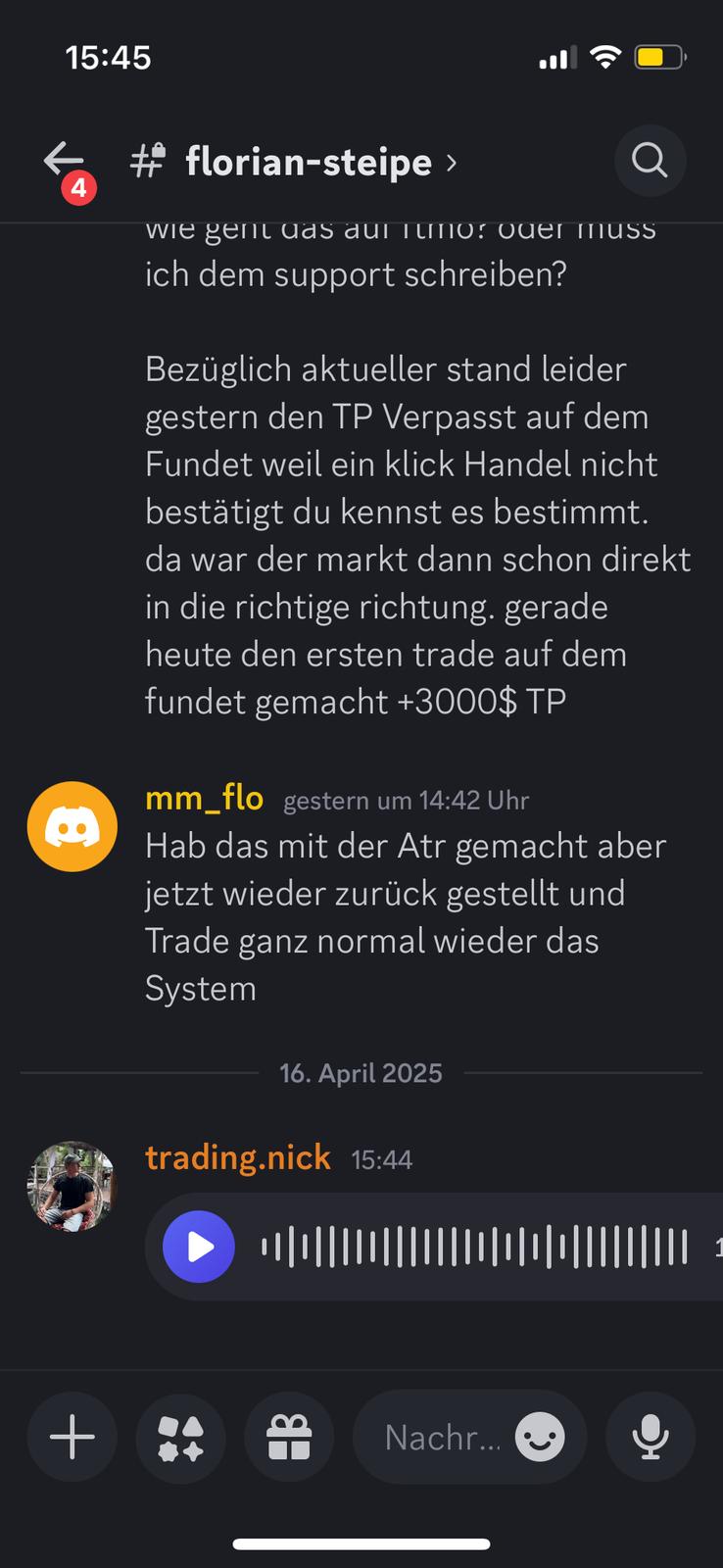This screenshot has width=723, height=1568.
Task: View trading.nick's profile picture
Action: coord(72,1186)
